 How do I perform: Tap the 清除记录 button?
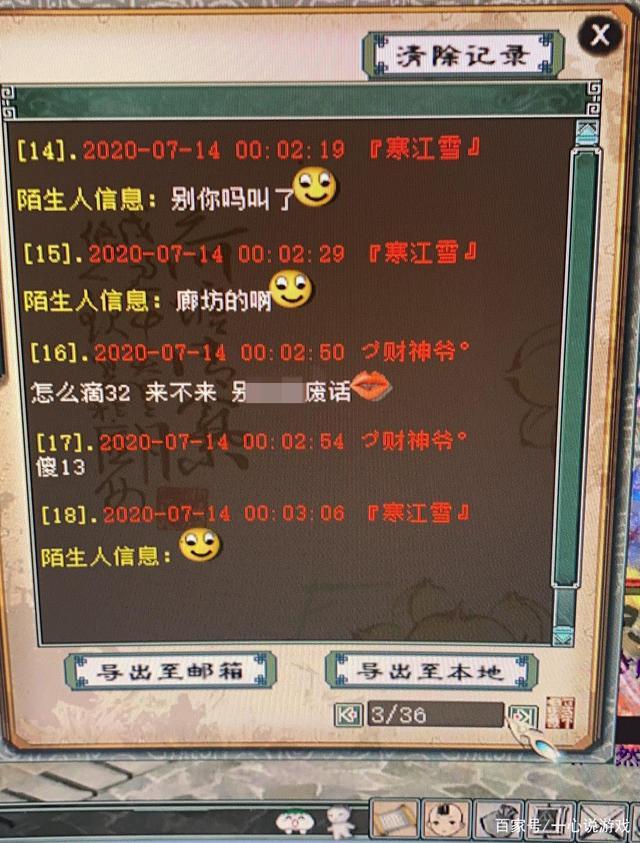coord(461,54)
